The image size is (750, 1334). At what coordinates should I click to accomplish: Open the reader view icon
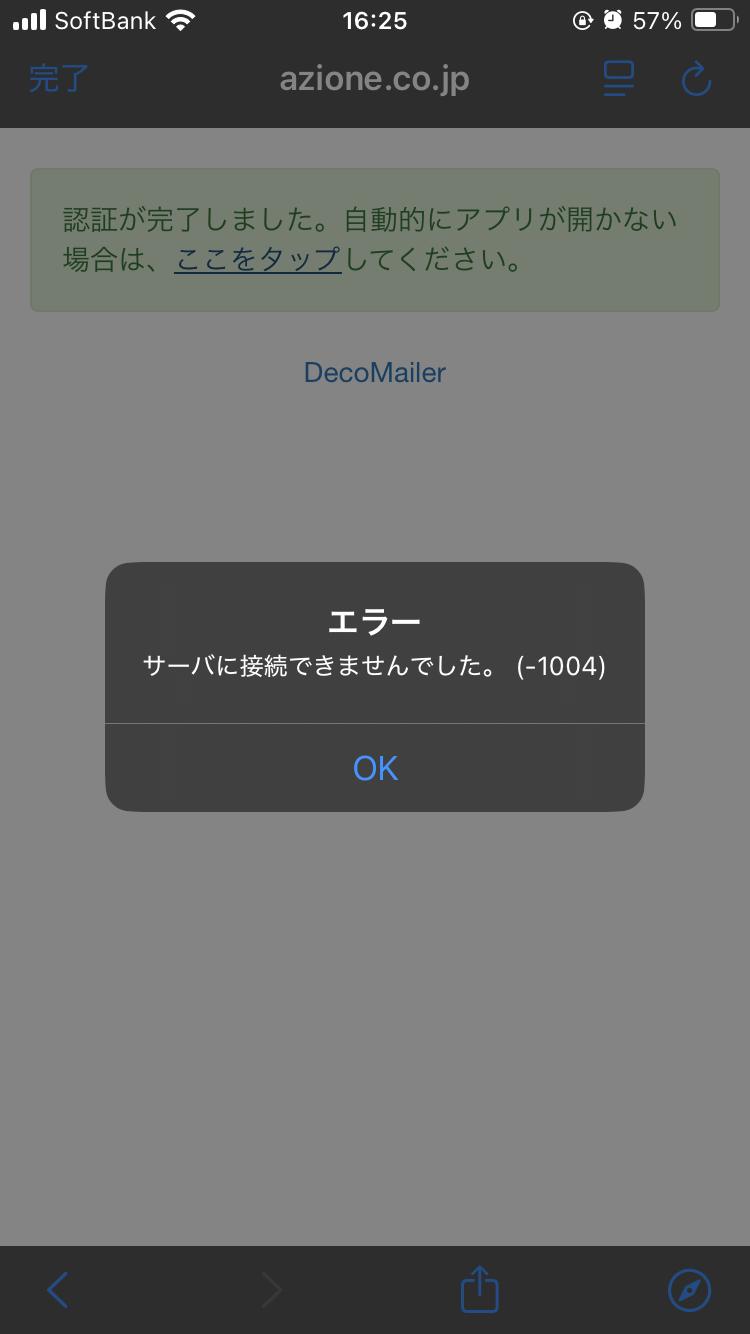619,79
